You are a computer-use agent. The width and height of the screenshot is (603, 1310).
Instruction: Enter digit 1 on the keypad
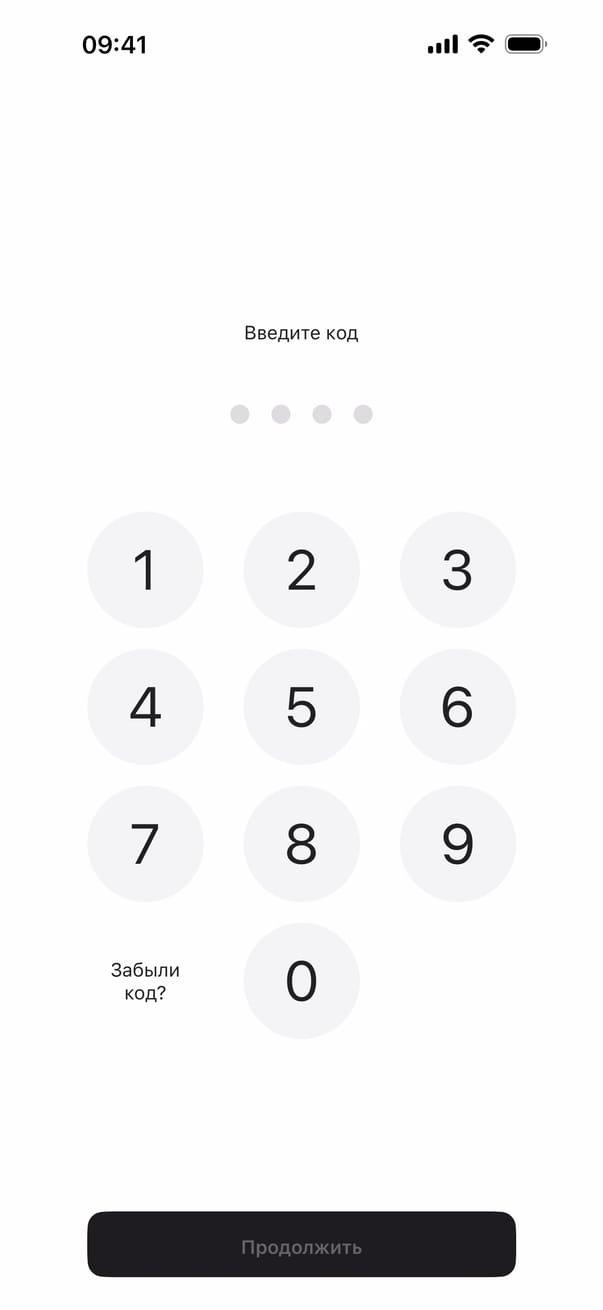click(x=145, y=570)
